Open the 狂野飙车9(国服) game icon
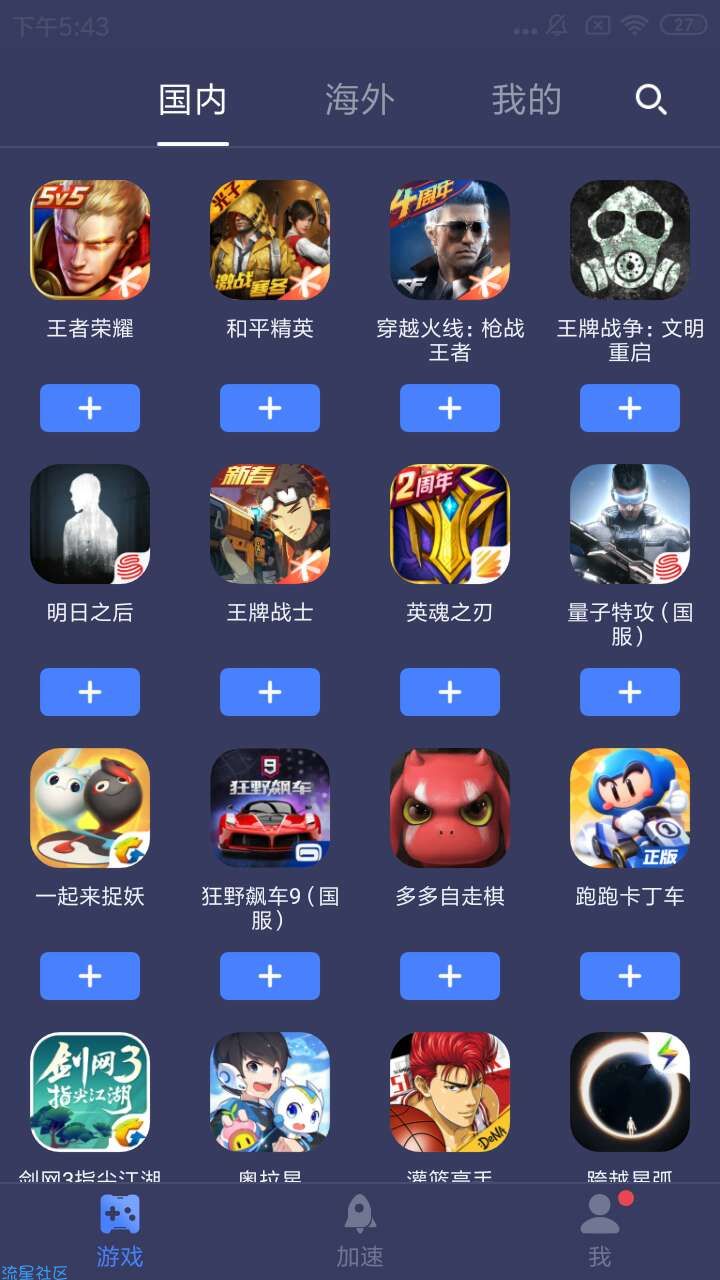Viewport: 720px width, 1280px height. [270, 808]
